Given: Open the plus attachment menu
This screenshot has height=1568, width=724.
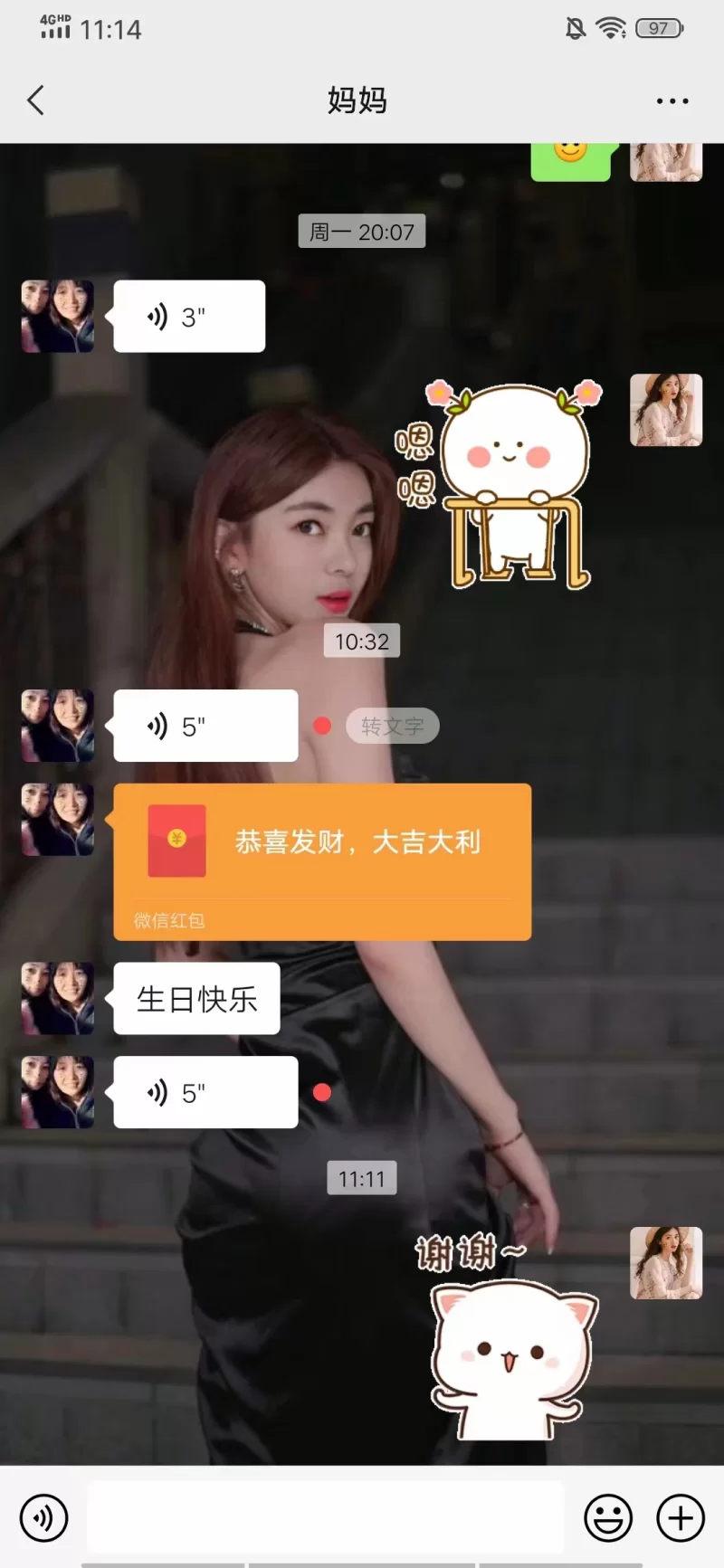Looking at the screenshot, I should pos(680,1517).
